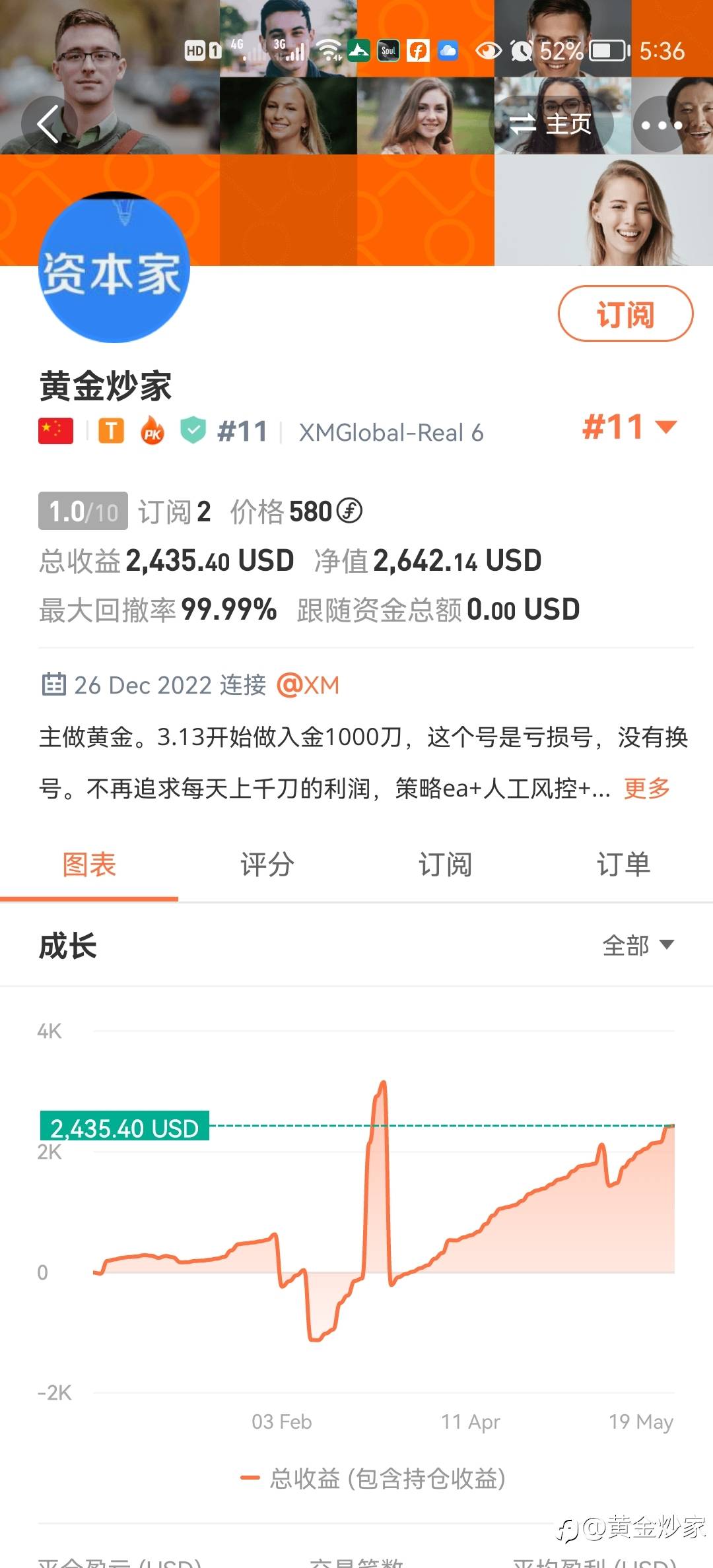Open the 主页 homepage button
Viewport: 713px width, 1568px height.
click(x=551, y=124)
